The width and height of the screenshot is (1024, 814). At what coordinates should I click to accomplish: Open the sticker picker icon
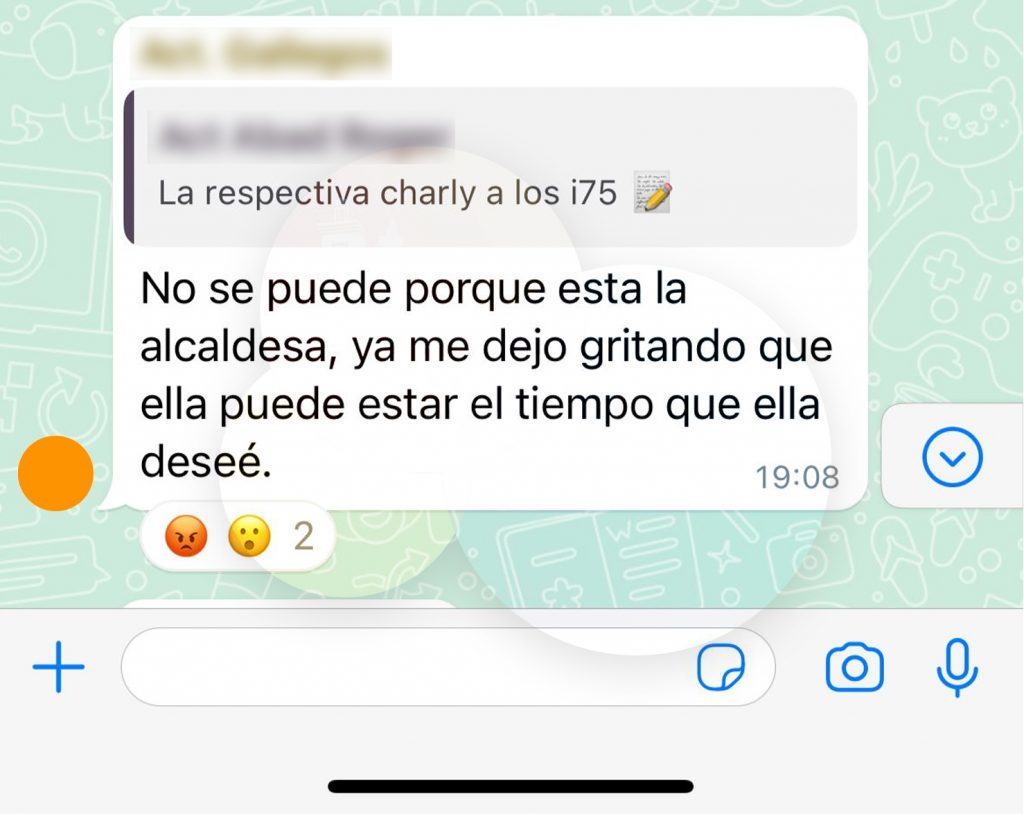[x=720, y=668]
